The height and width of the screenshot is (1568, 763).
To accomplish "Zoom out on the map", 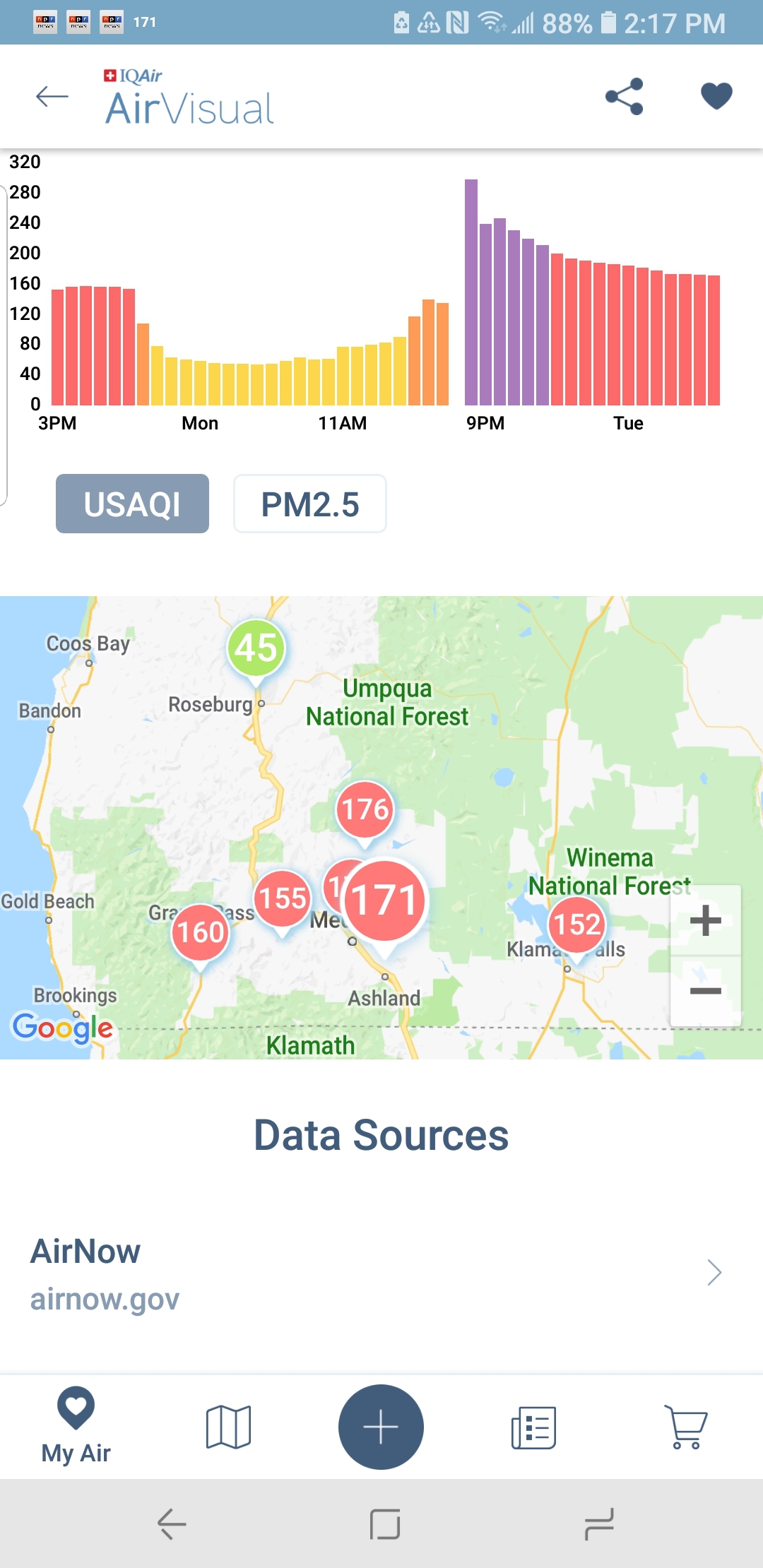I will [x=706, y=991].
